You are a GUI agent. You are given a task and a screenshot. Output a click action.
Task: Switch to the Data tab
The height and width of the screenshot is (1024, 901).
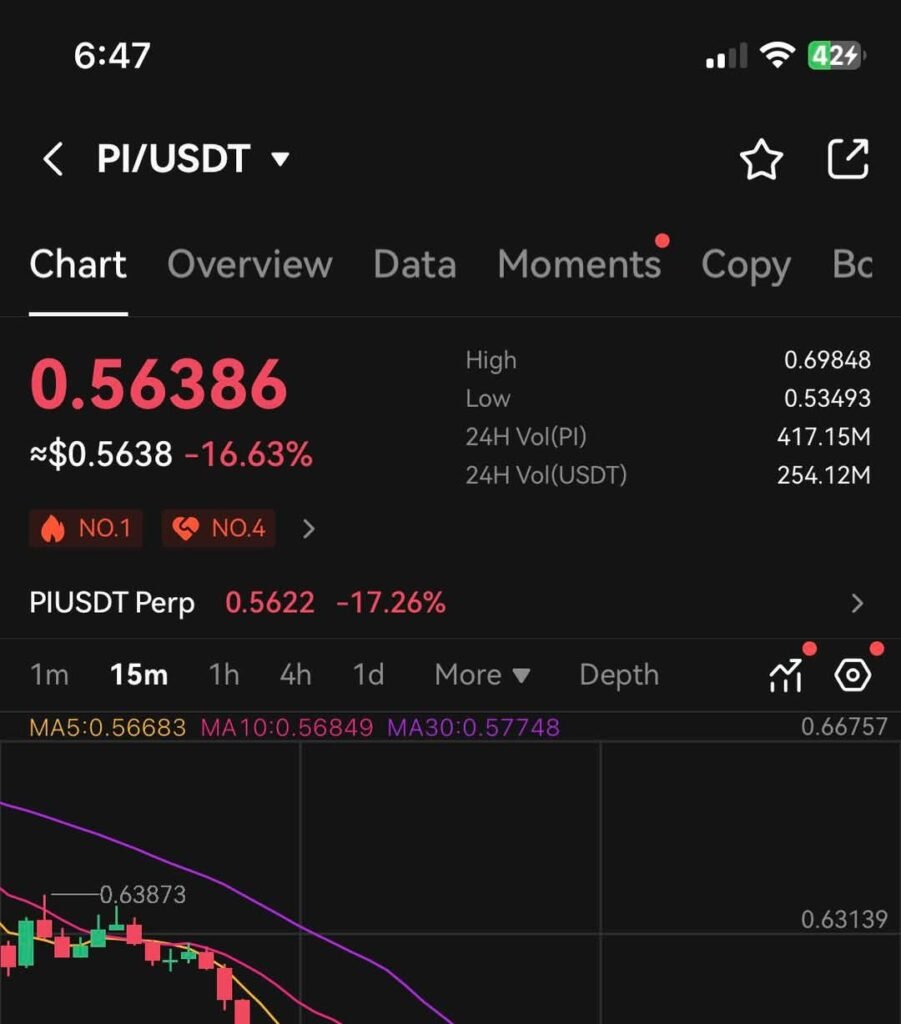[414, 265]
